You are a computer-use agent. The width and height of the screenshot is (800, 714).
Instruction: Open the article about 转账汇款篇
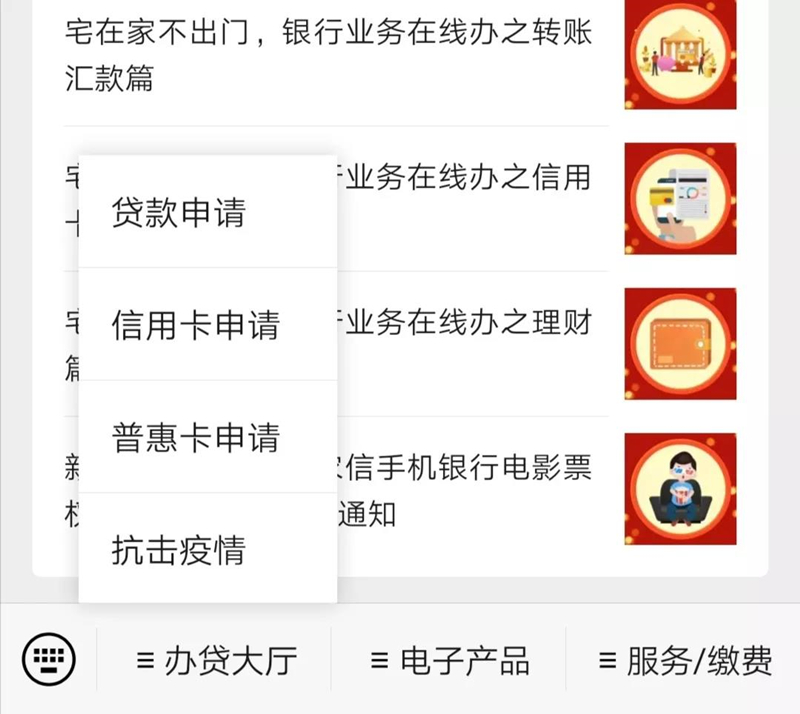tap(330, 55)
